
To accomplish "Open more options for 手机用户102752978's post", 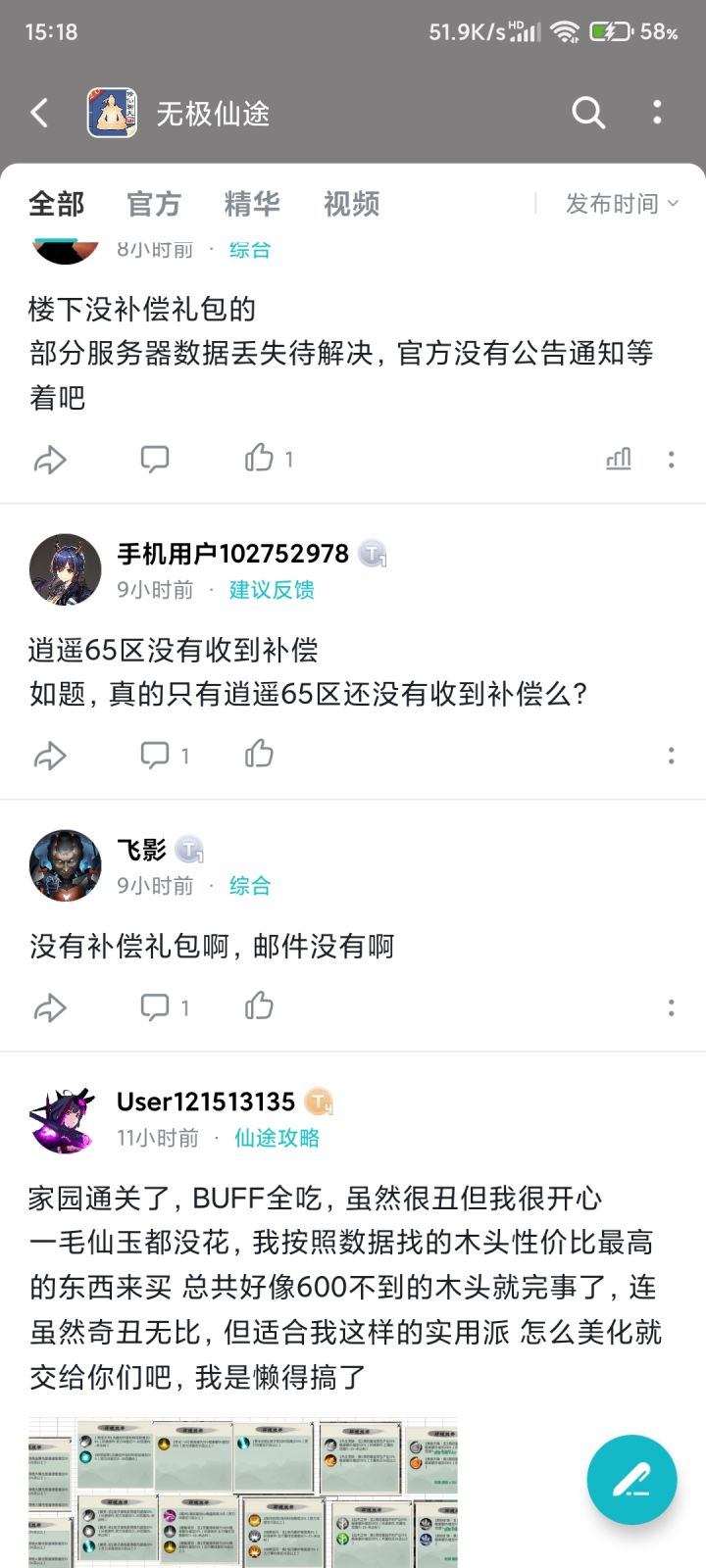I will click(x=671, y=755).
